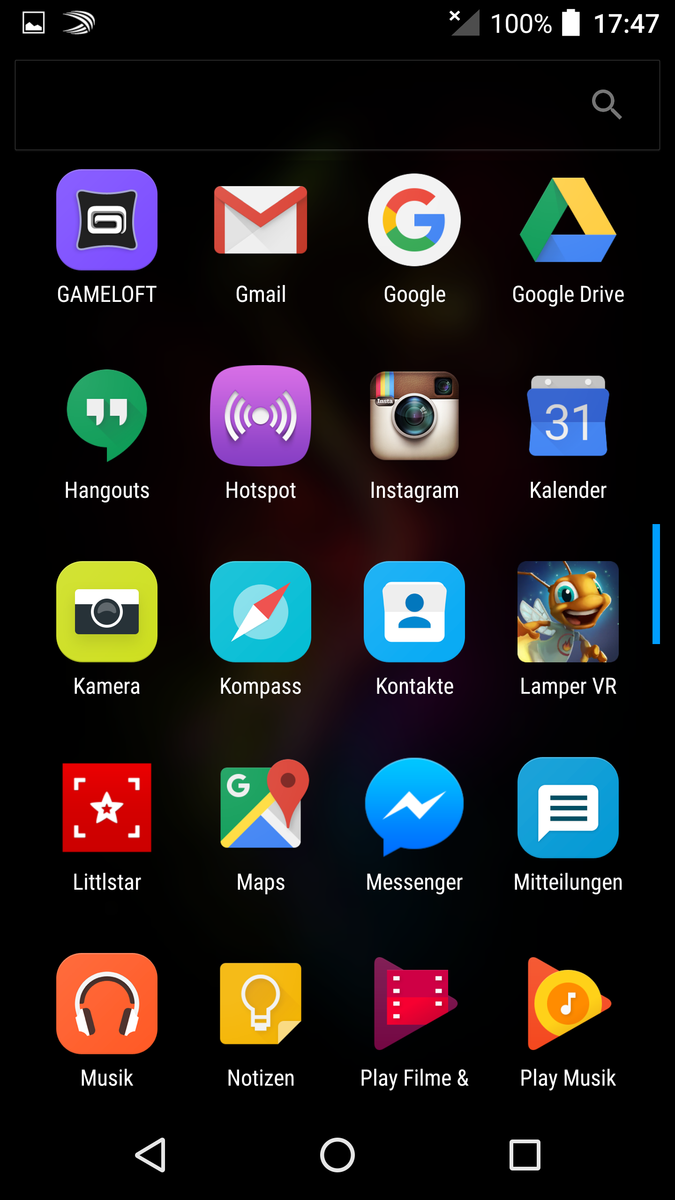Viewport: 675px width, 1200px height.
Task: Launch Instagram
Action: point(414,416)
